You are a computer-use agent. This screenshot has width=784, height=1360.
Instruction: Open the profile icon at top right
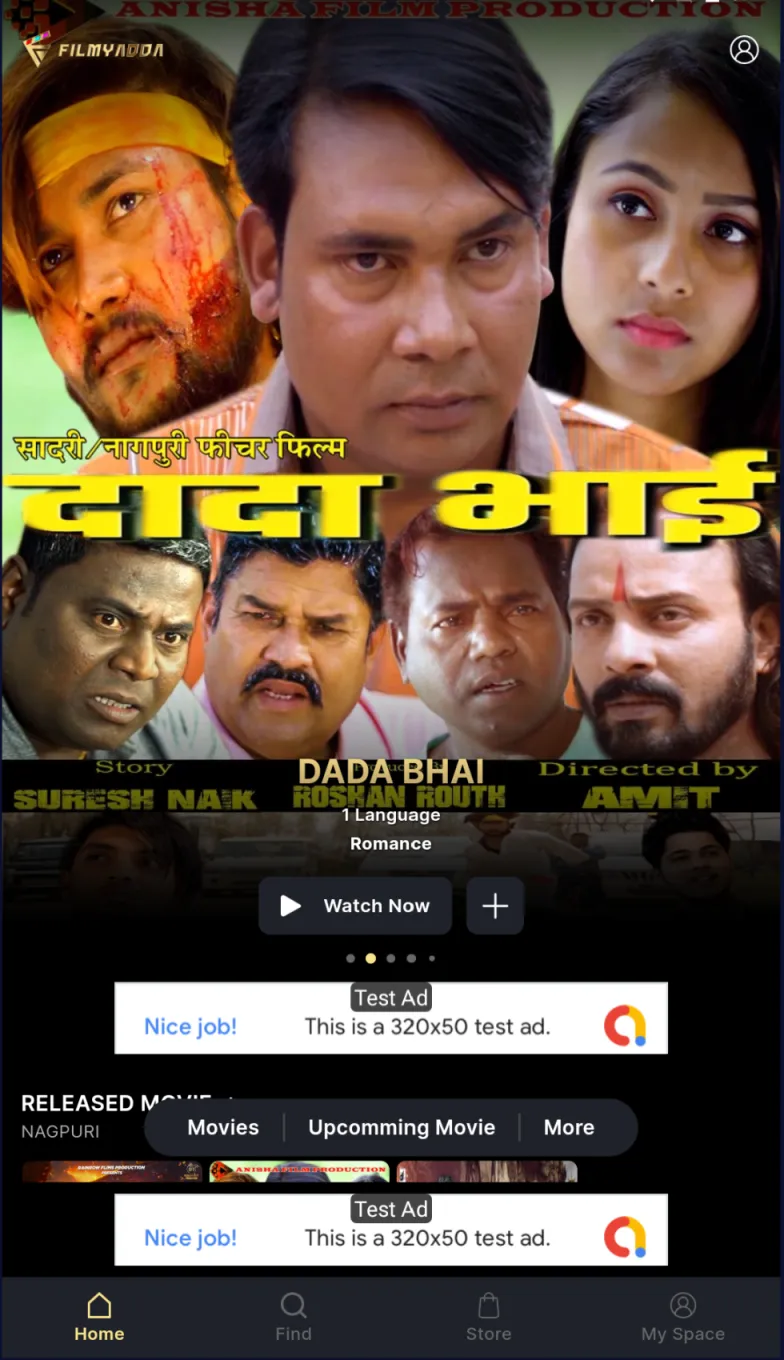point(744,50)
